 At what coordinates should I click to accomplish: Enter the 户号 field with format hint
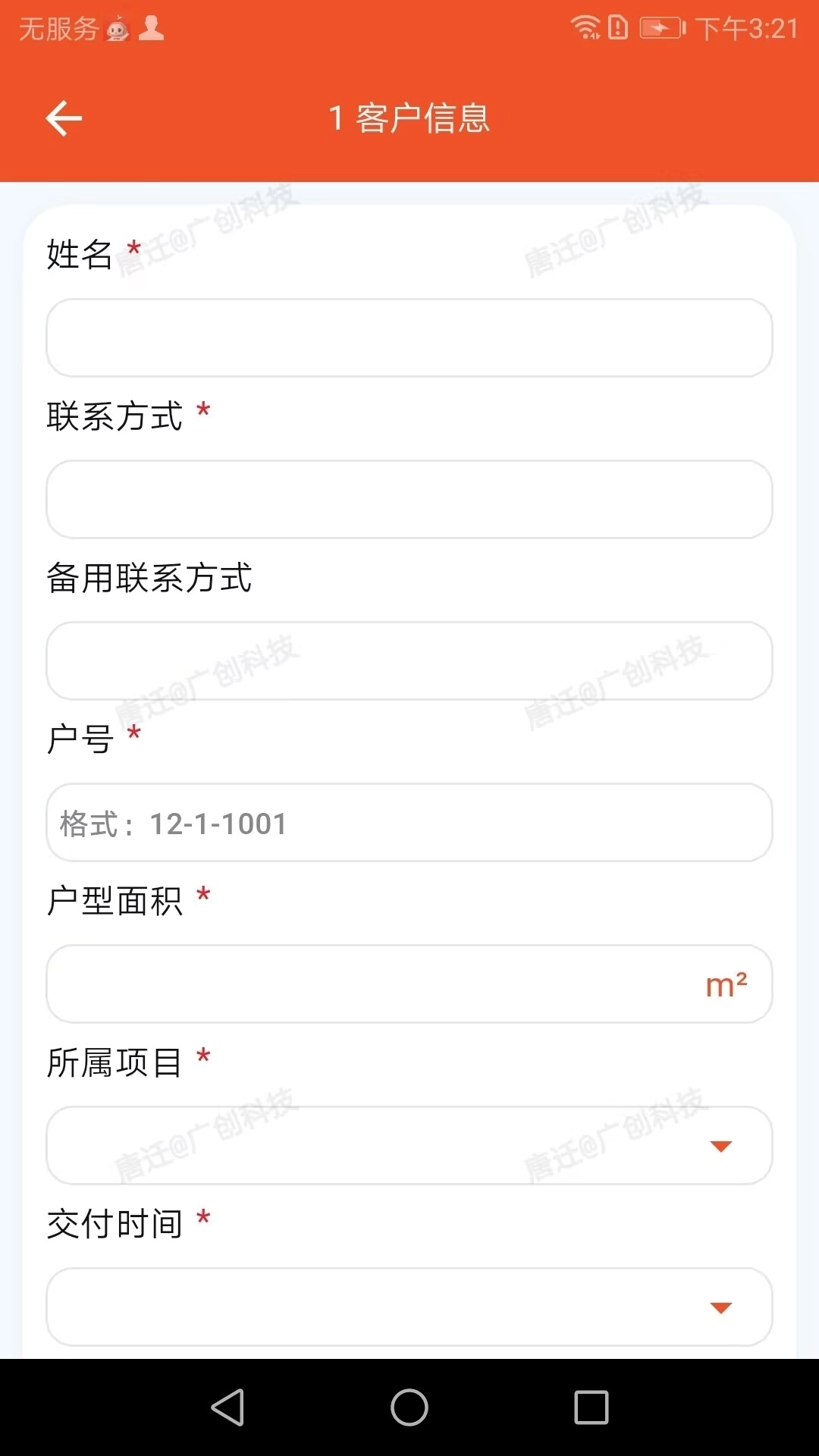coord(409,823)
